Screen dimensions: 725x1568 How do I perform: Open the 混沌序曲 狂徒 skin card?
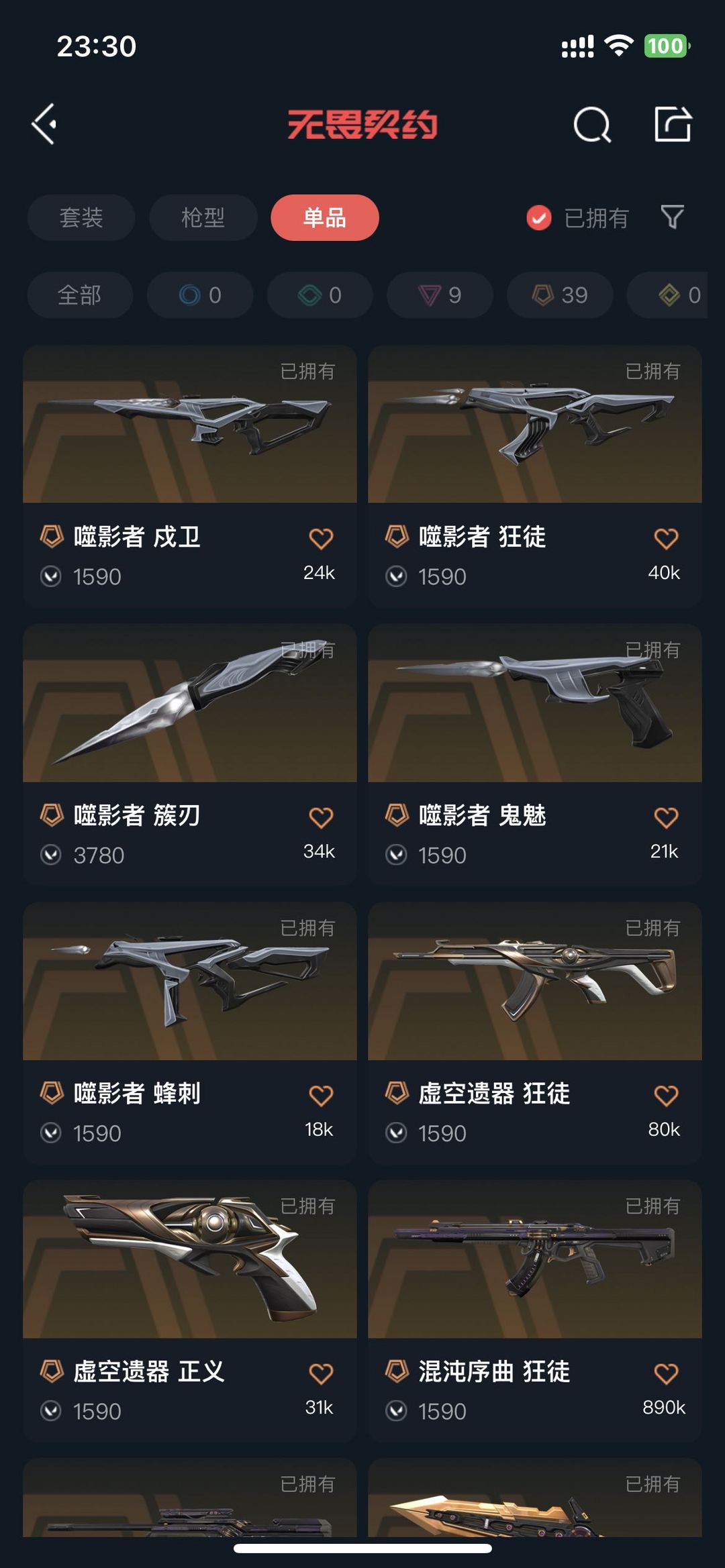coord(535,1311)
